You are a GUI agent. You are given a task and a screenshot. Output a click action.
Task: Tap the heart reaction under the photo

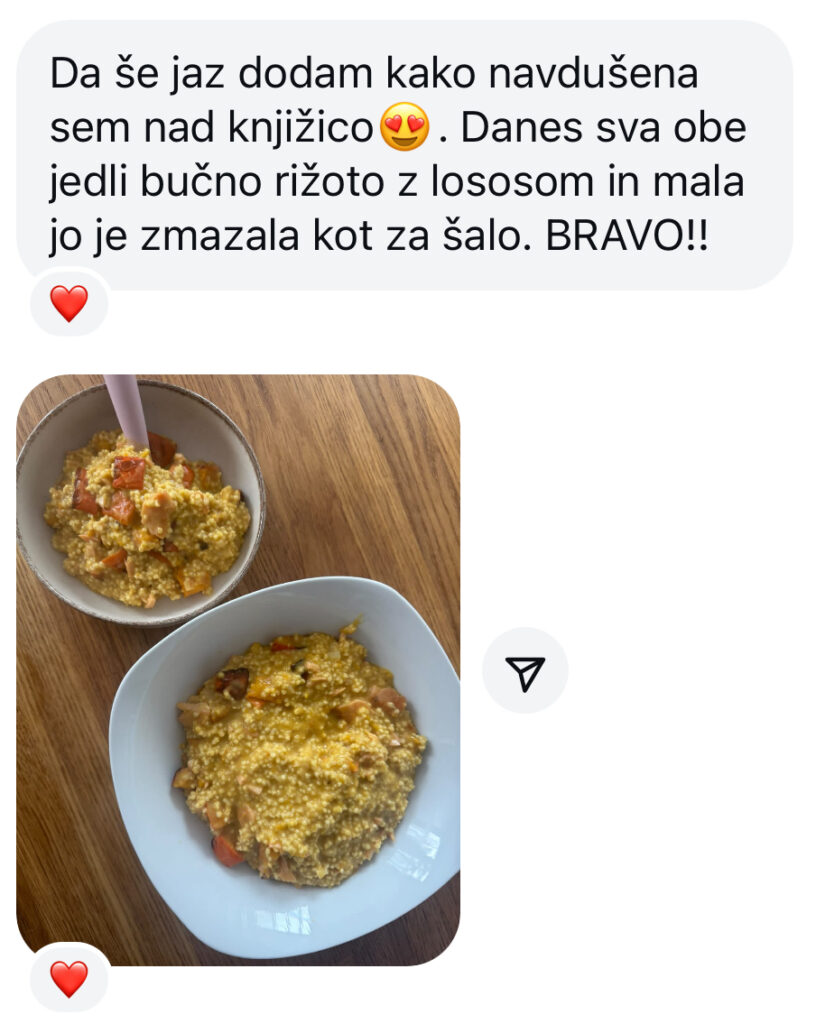click(69, 978)
